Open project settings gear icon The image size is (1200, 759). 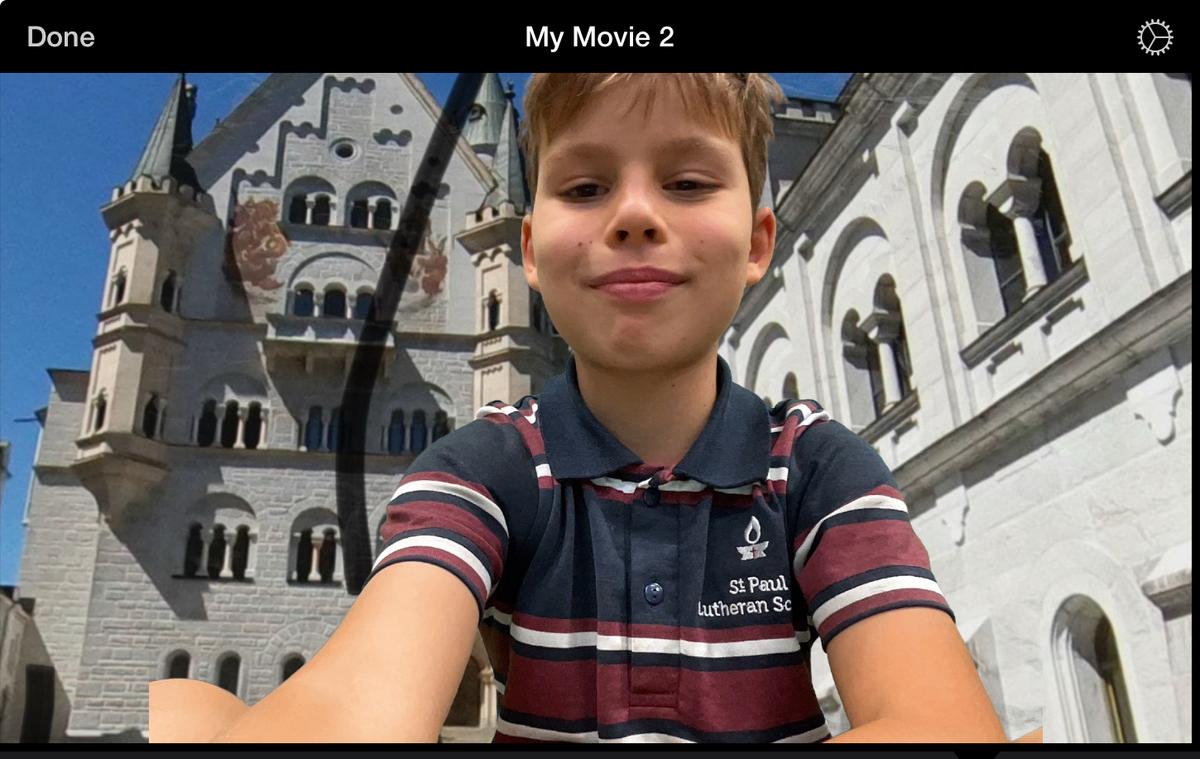point(1154,37)
